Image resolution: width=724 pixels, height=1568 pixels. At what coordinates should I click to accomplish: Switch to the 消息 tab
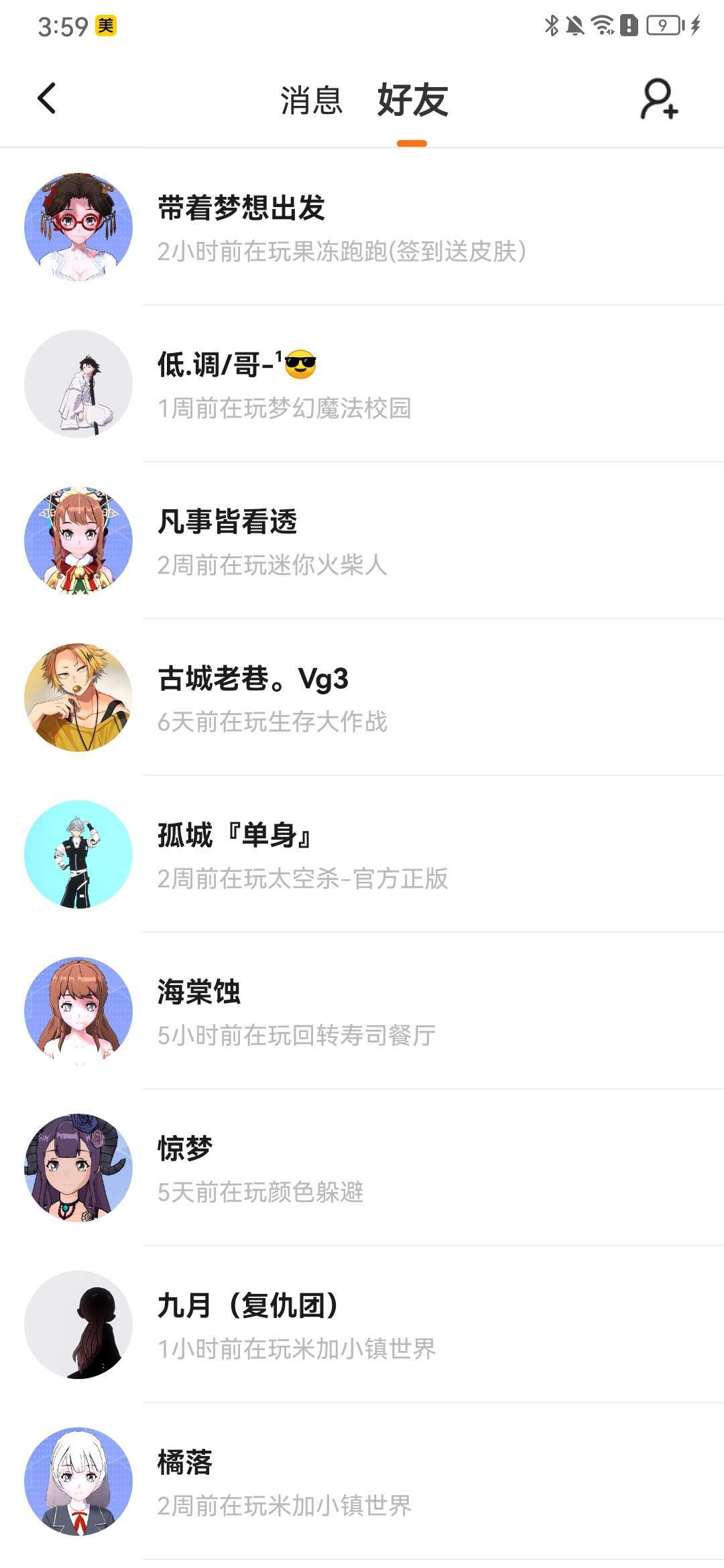(x=311, y=101)
